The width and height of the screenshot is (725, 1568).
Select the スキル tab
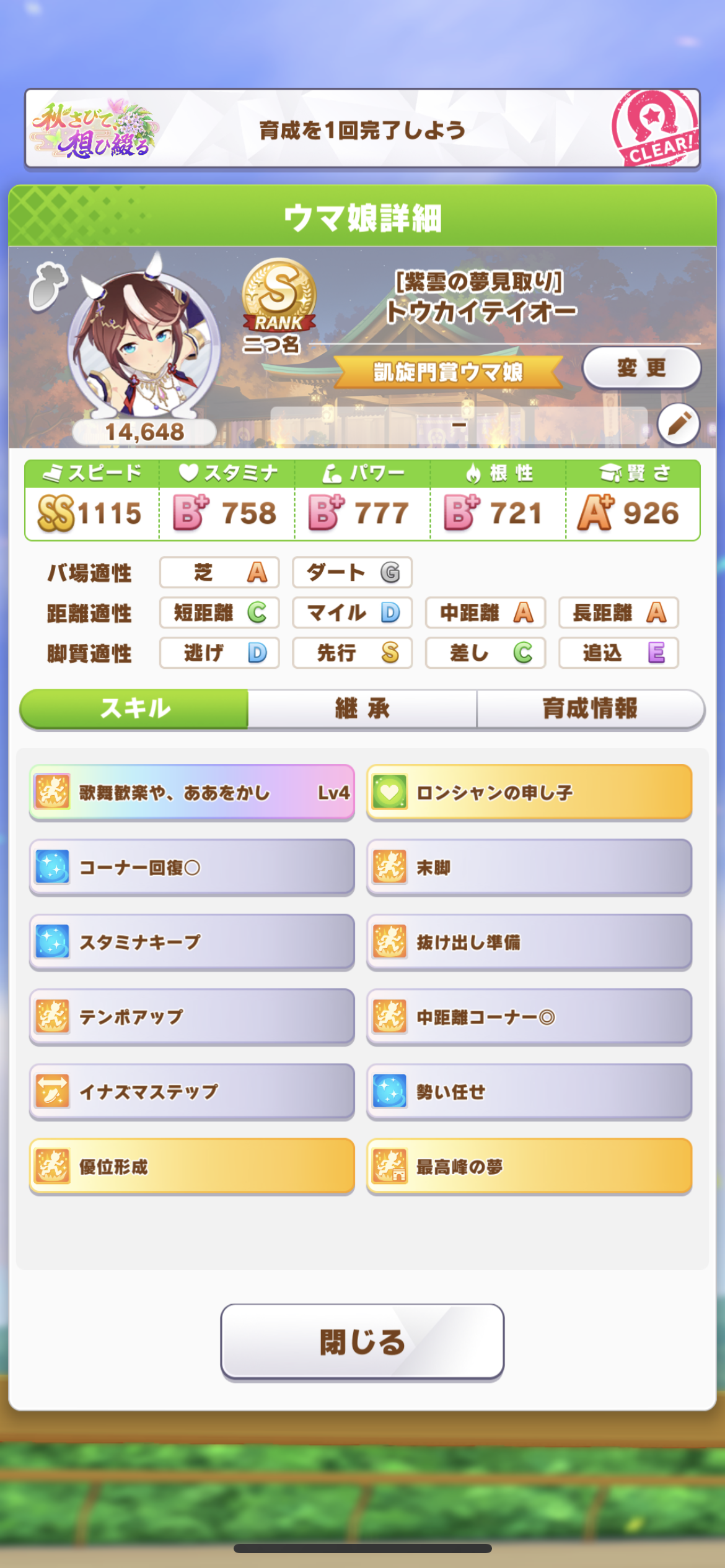coord(134,708)
